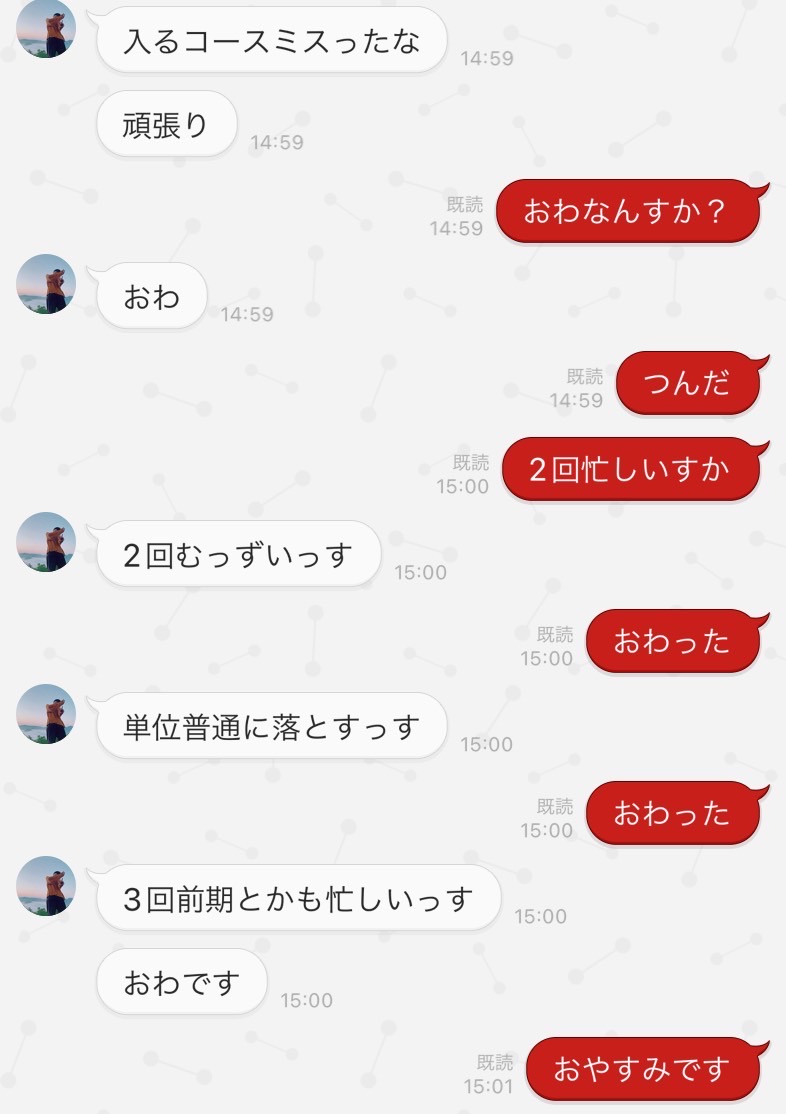Select profile photo beside 3回前期とかも忙しいっす

(x=46, y=886)
